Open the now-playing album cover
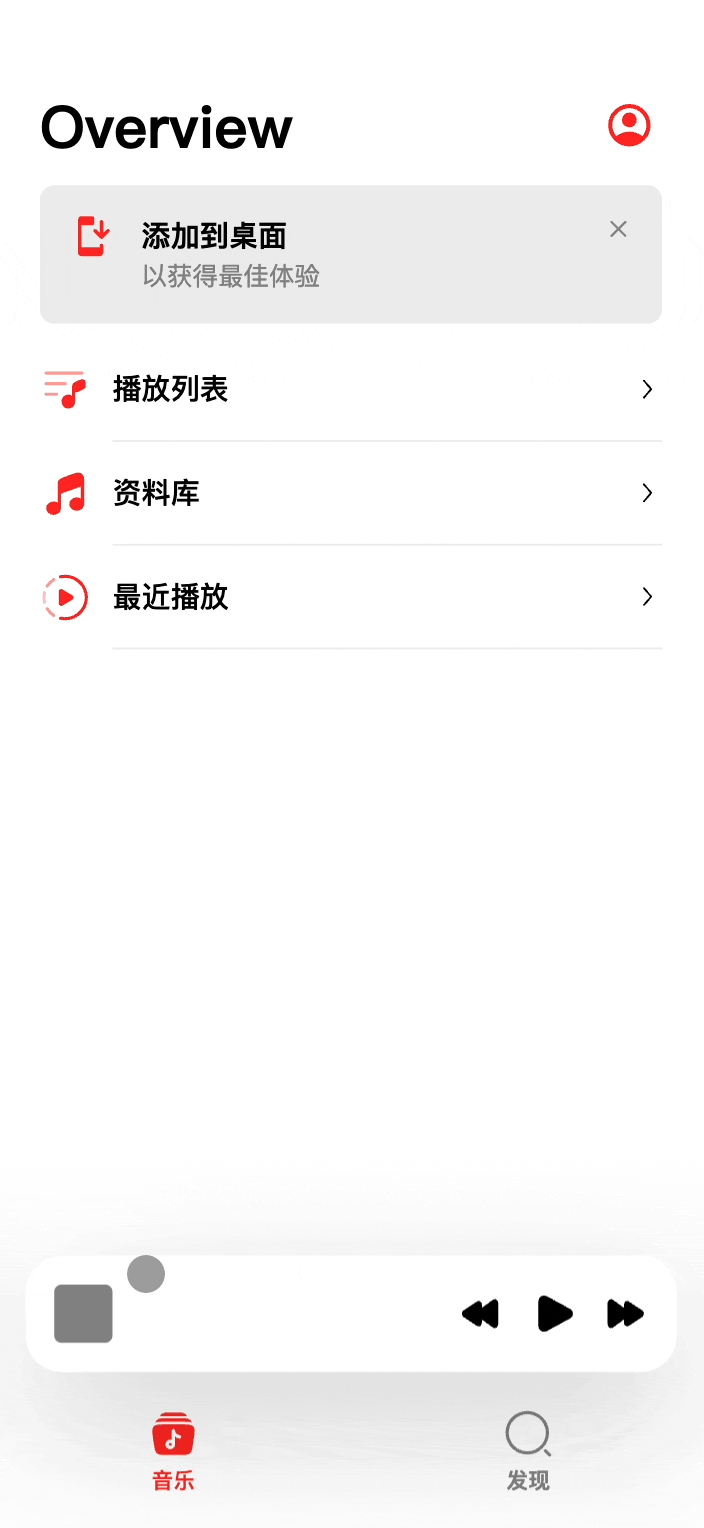This screenshot has height=1528, width=704. pos(83,1313)
